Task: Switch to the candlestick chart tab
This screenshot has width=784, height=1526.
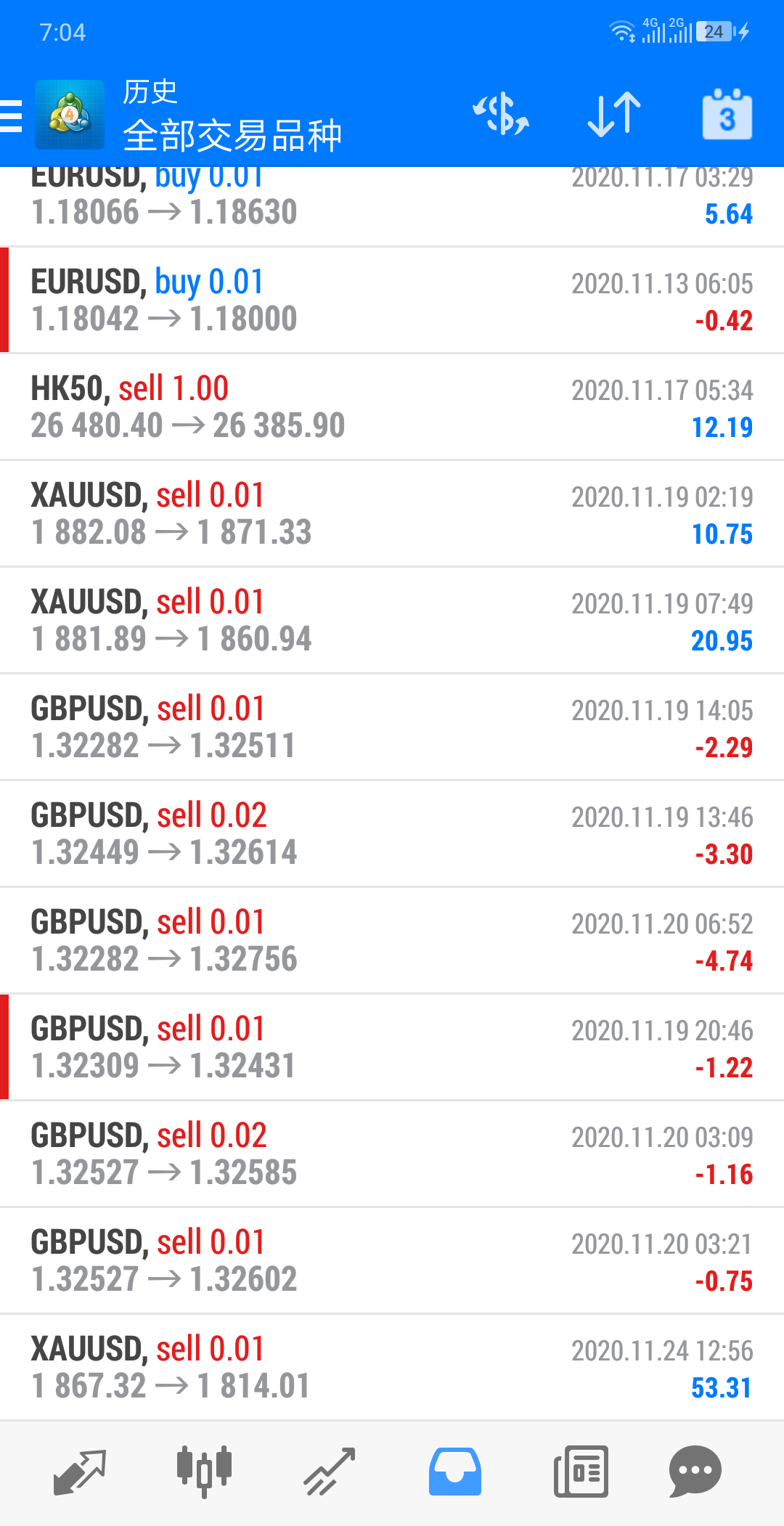Action: pos(204,1472)
